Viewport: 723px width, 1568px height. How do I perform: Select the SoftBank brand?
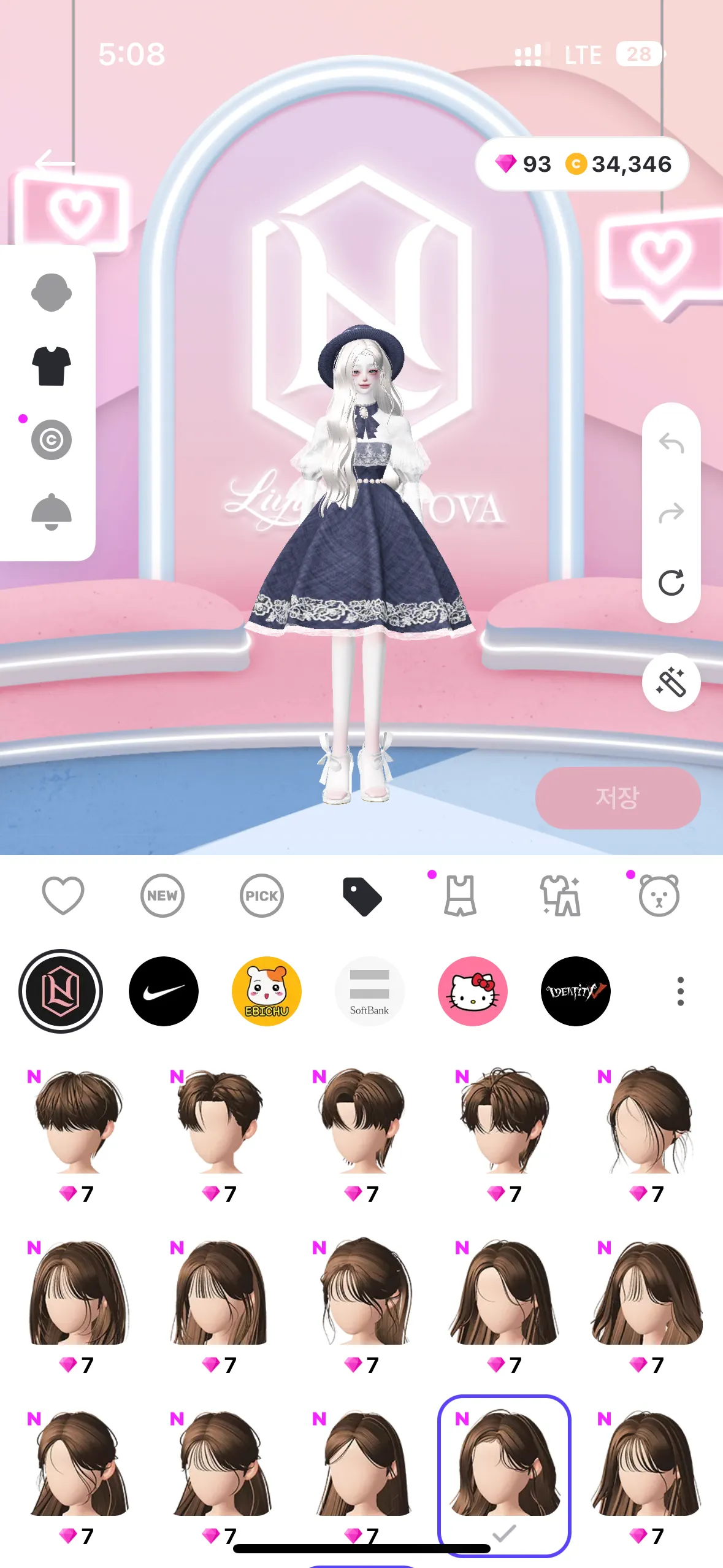pos(369,991)
